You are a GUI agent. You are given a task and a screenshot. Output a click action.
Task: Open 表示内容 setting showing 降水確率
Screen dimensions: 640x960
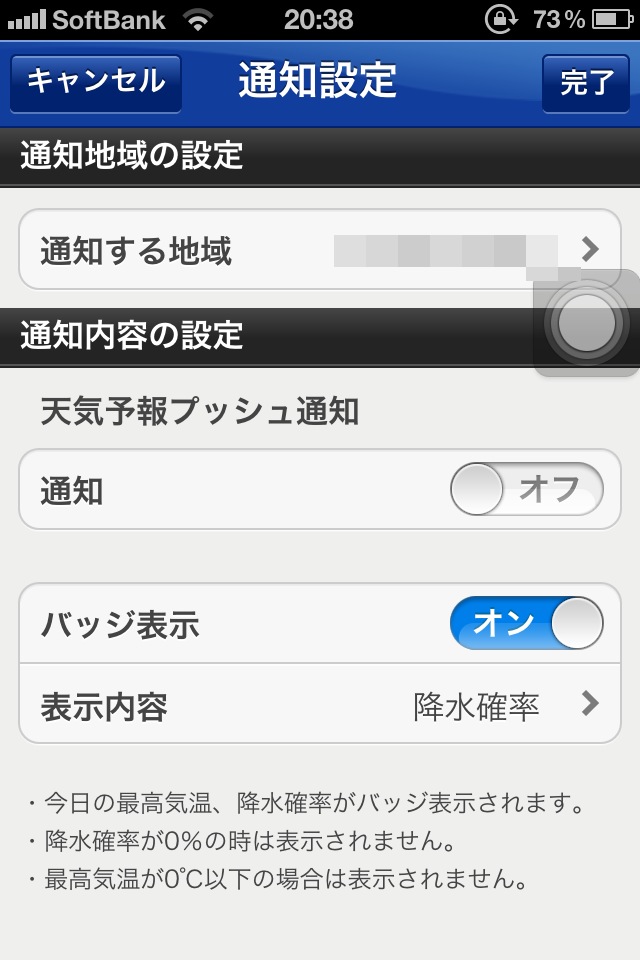click(x=320, y=707)
